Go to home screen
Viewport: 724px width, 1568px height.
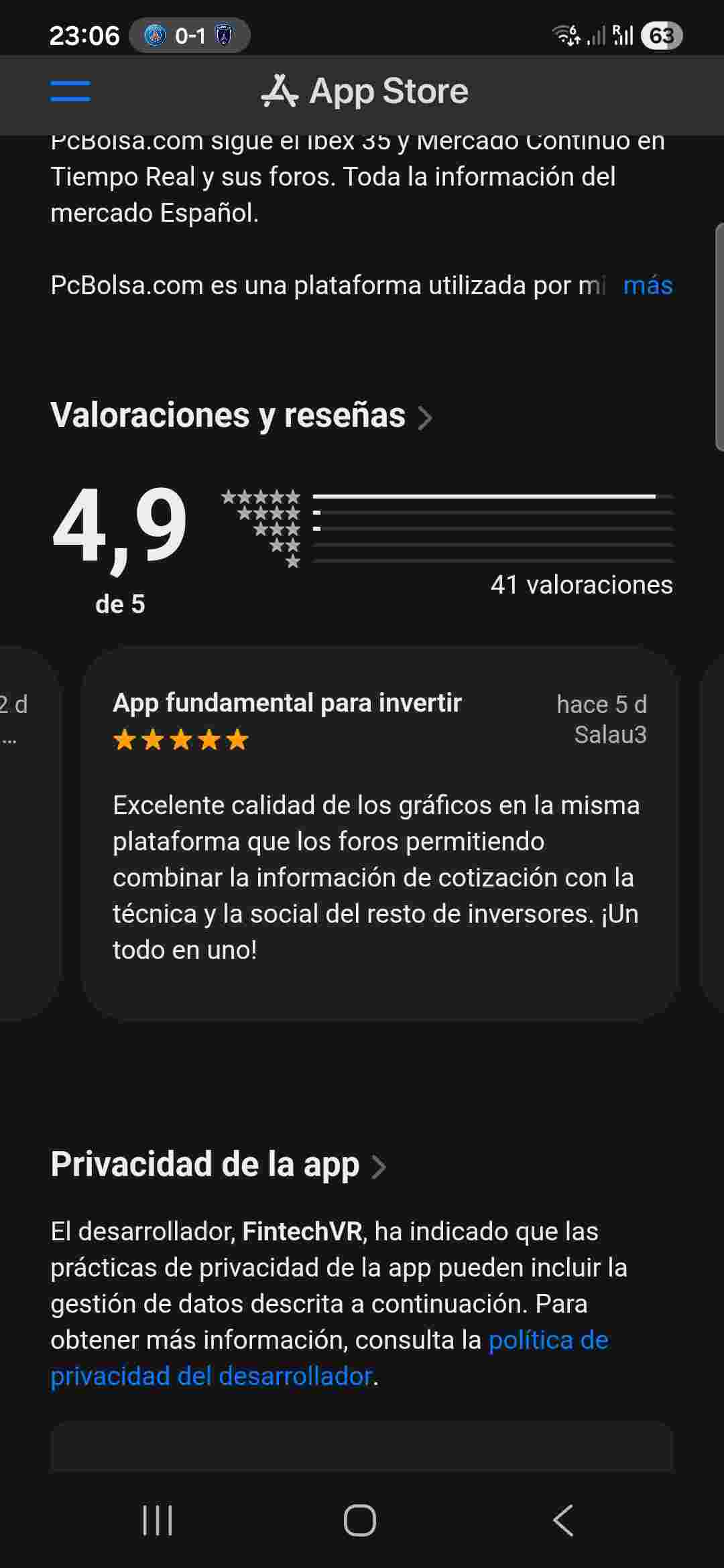click(360, 1520)
